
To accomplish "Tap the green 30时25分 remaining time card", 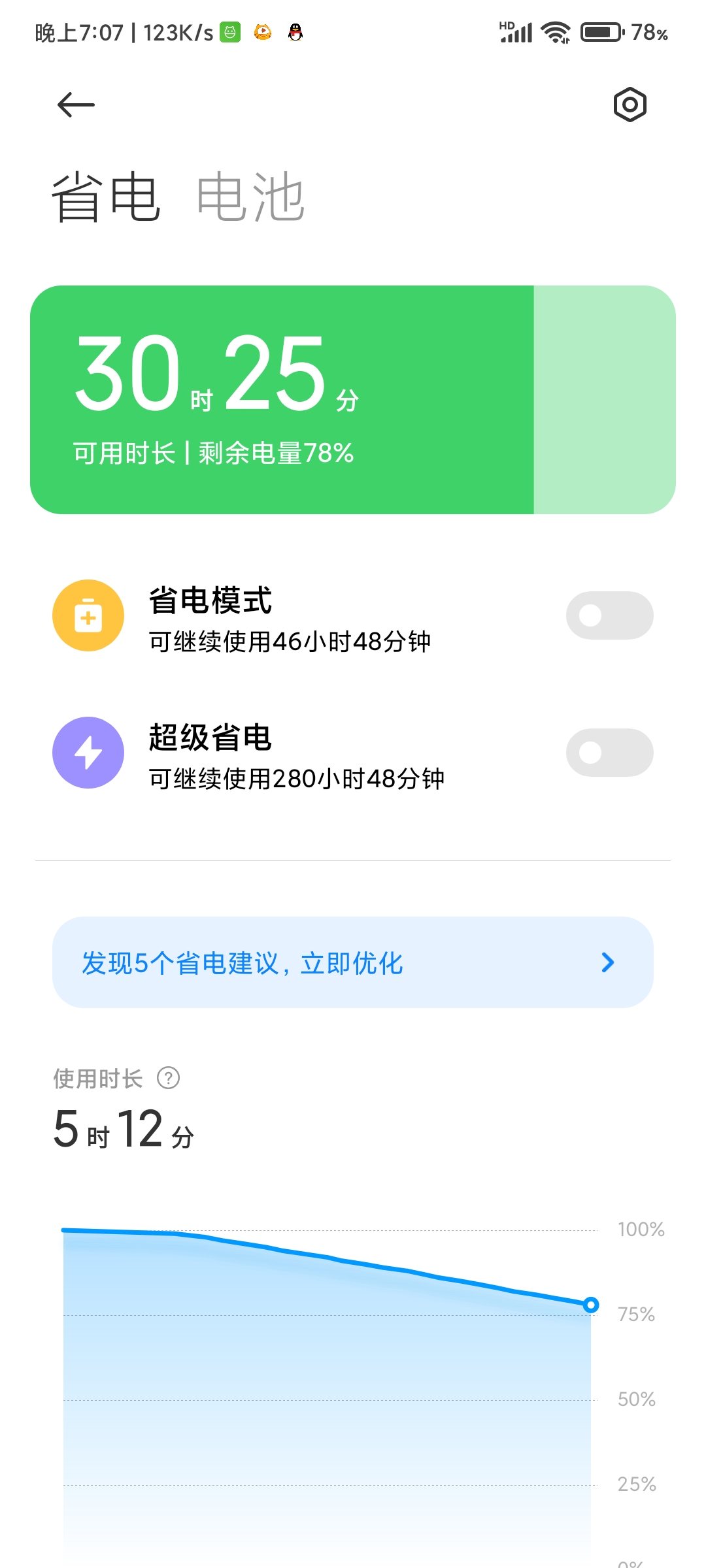I will [x=353, y=400].
